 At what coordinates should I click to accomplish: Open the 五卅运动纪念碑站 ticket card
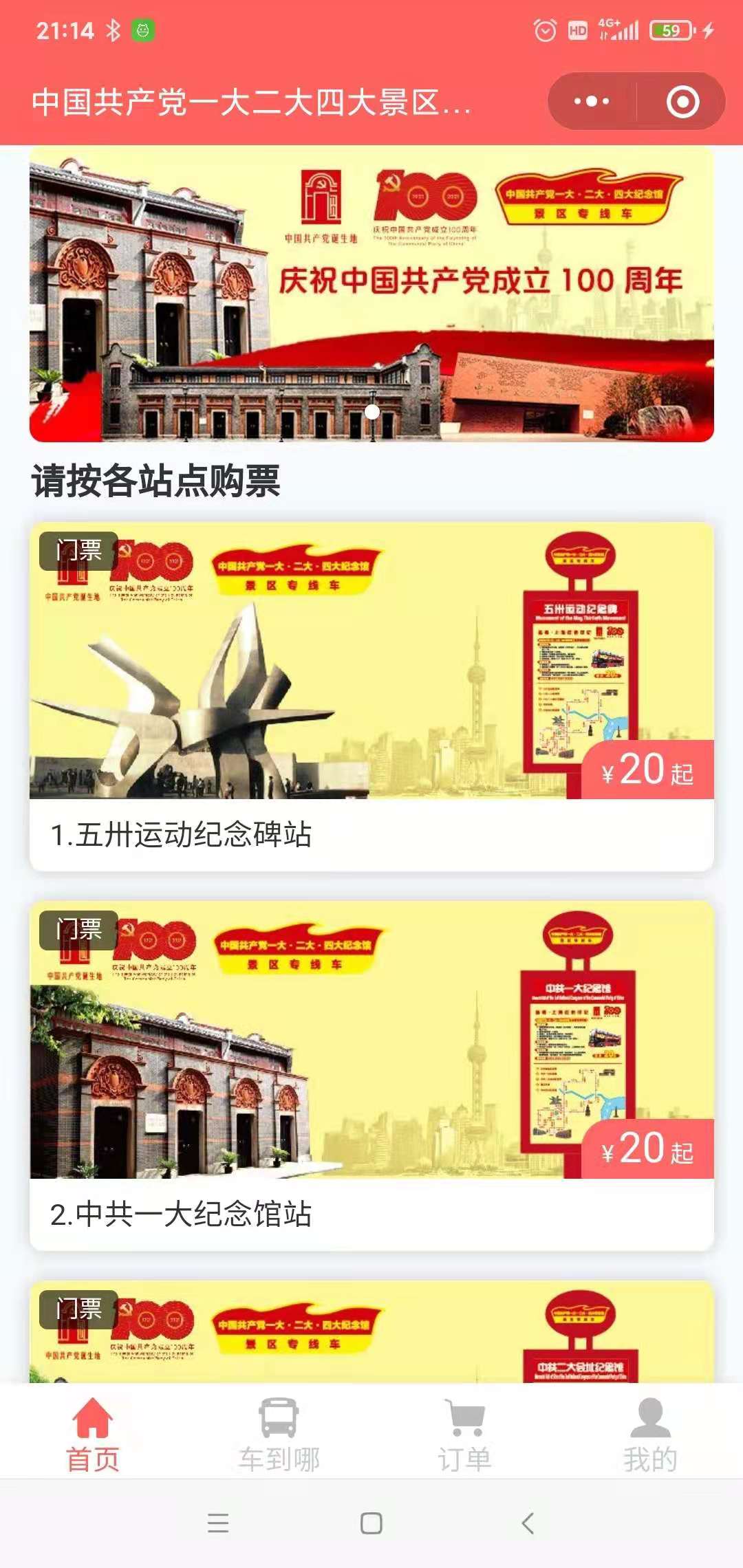pyautogui.click(x=371, y=696)
